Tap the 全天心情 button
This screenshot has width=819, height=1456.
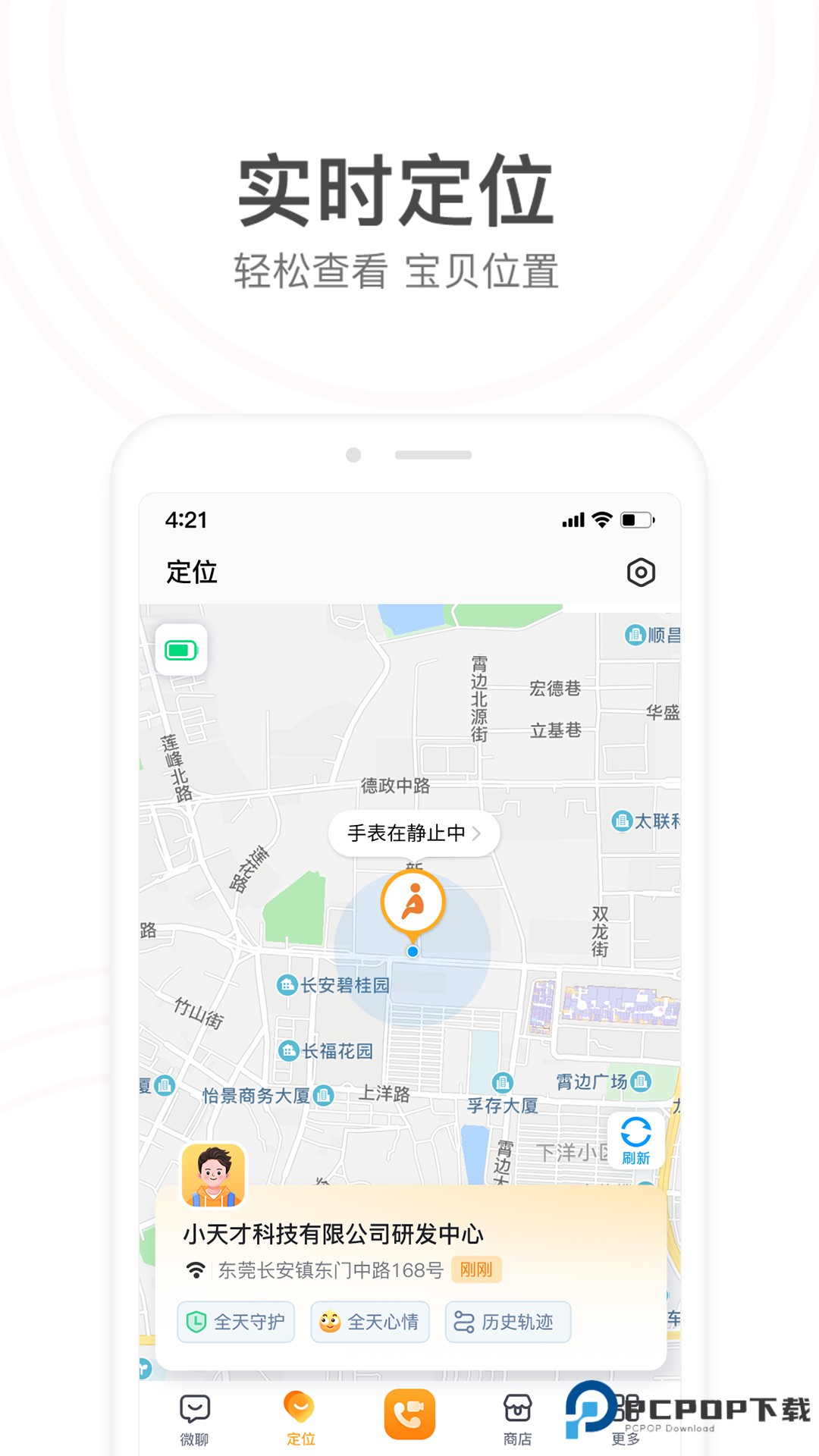[369, 1321]
